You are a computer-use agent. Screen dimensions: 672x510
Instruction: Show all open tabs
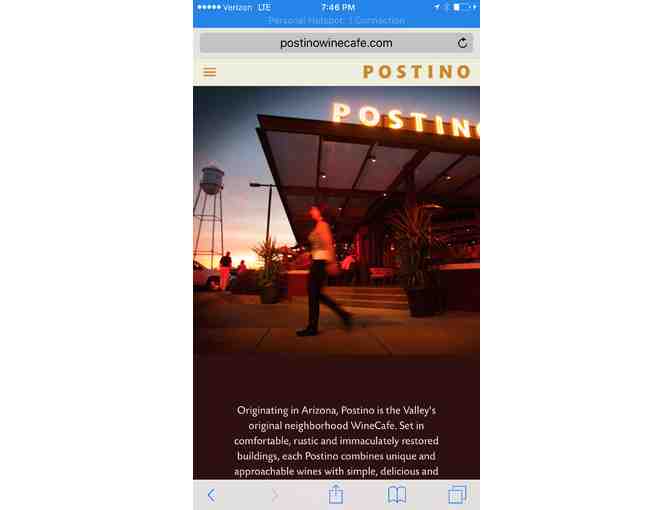click(458, 494)
